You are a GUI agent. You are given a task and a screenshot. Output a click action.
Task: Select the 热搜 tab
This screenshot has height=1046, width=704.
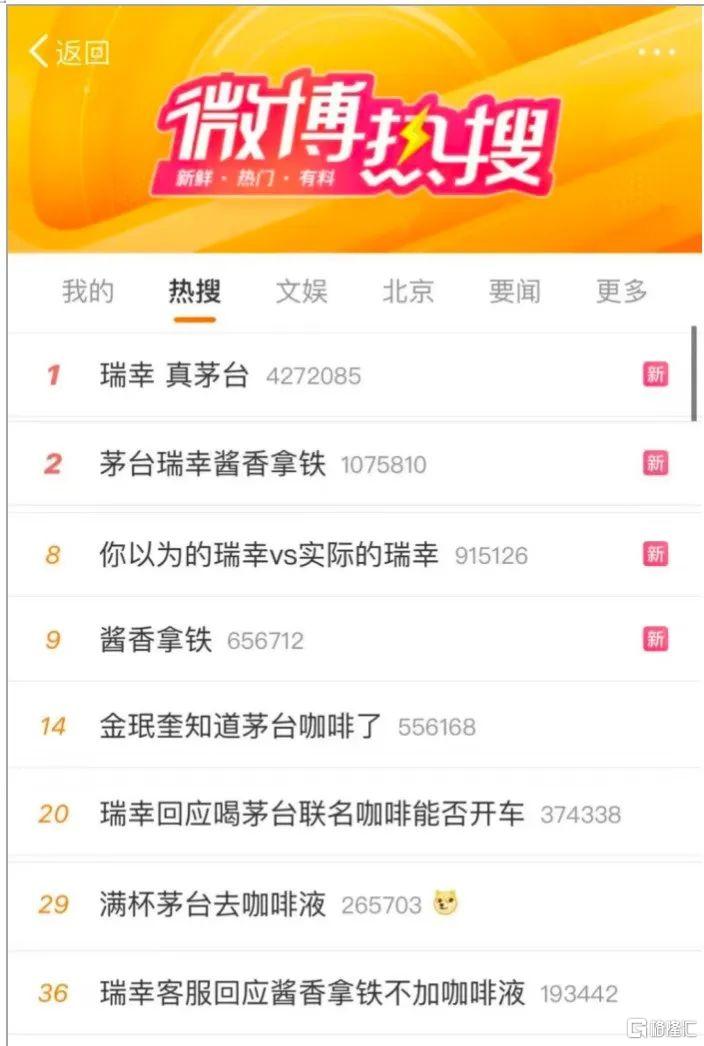click(x=195, y=292)
